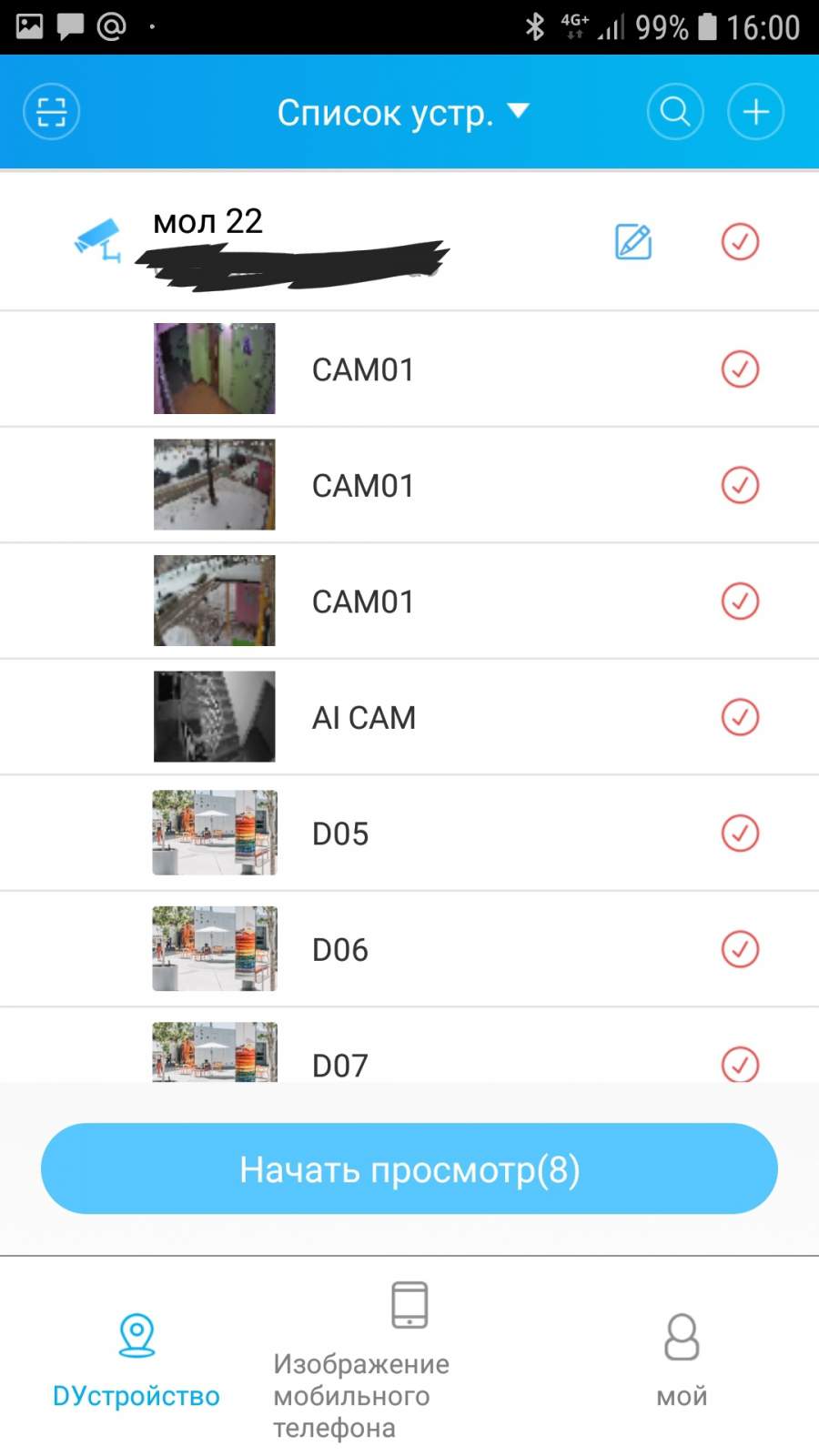The image size is (819, 1456).
Task: Open the D05 camera thumbnail
Action: click(215, 833)
